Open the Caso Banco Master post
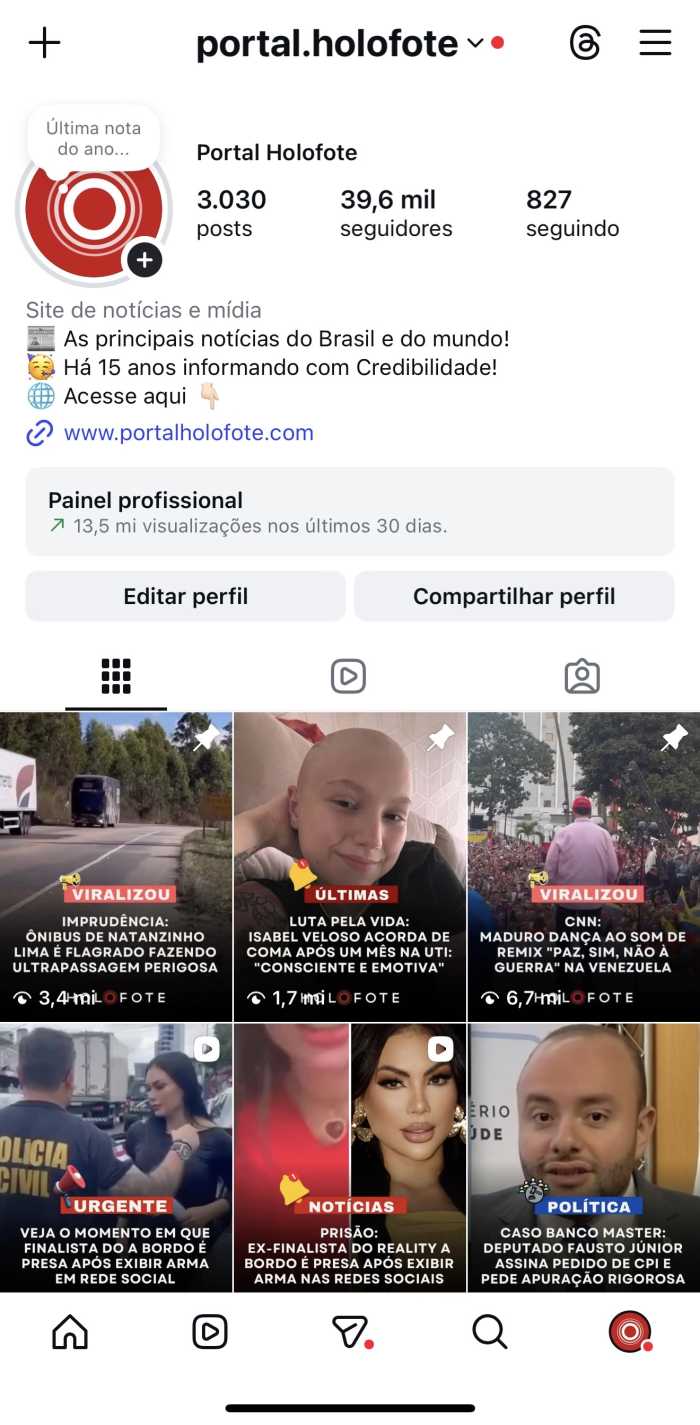This screenshot has width=700, height=1425. click(584, 1157)
